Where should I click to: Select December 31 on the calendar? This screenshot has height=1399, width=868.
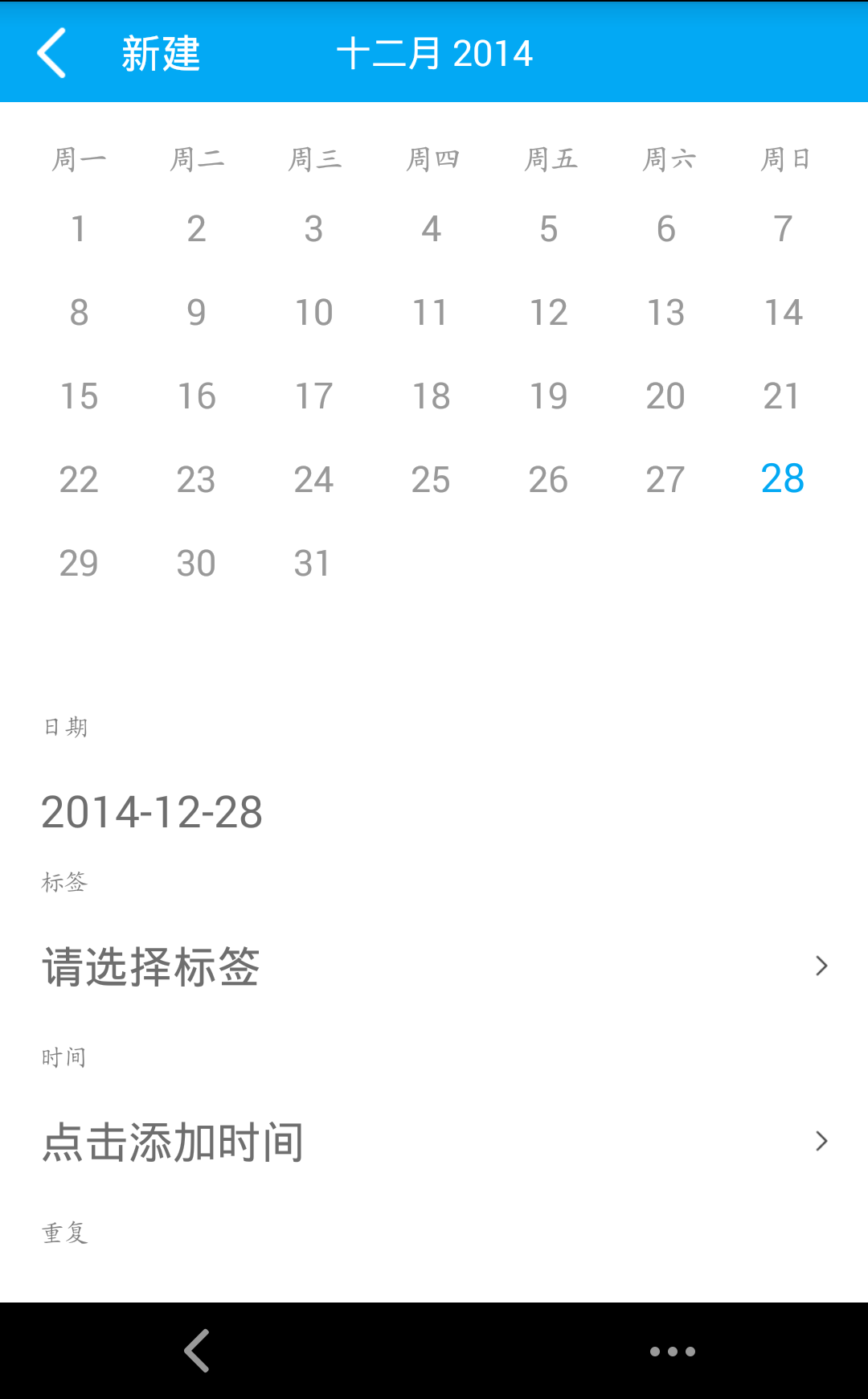pos(313,564)
